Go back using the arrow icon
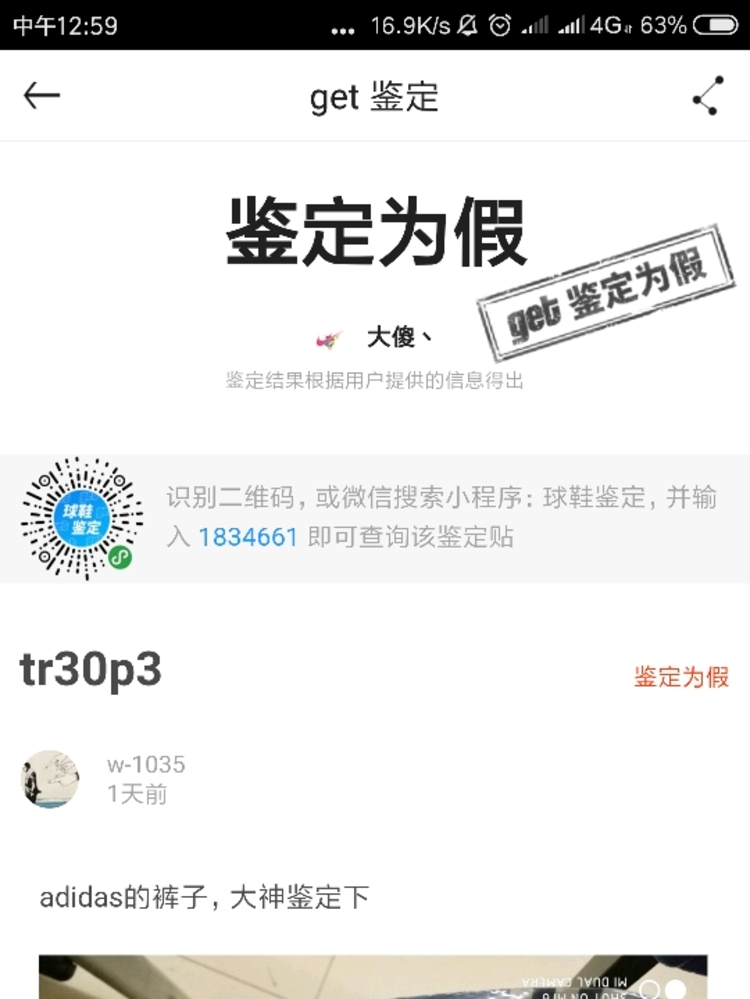The image size is (750, 999). tap(42, 96)
